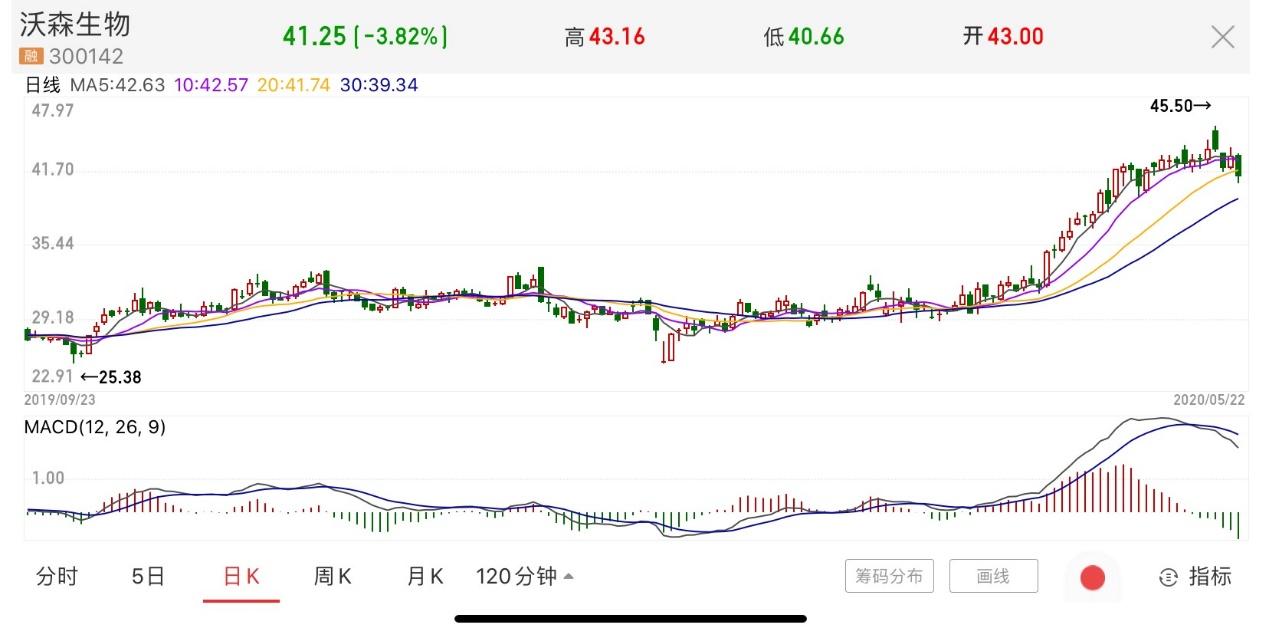
Task: Close the landscape stock chart view
Action: pyautogui.click(x=1222, y=38)
